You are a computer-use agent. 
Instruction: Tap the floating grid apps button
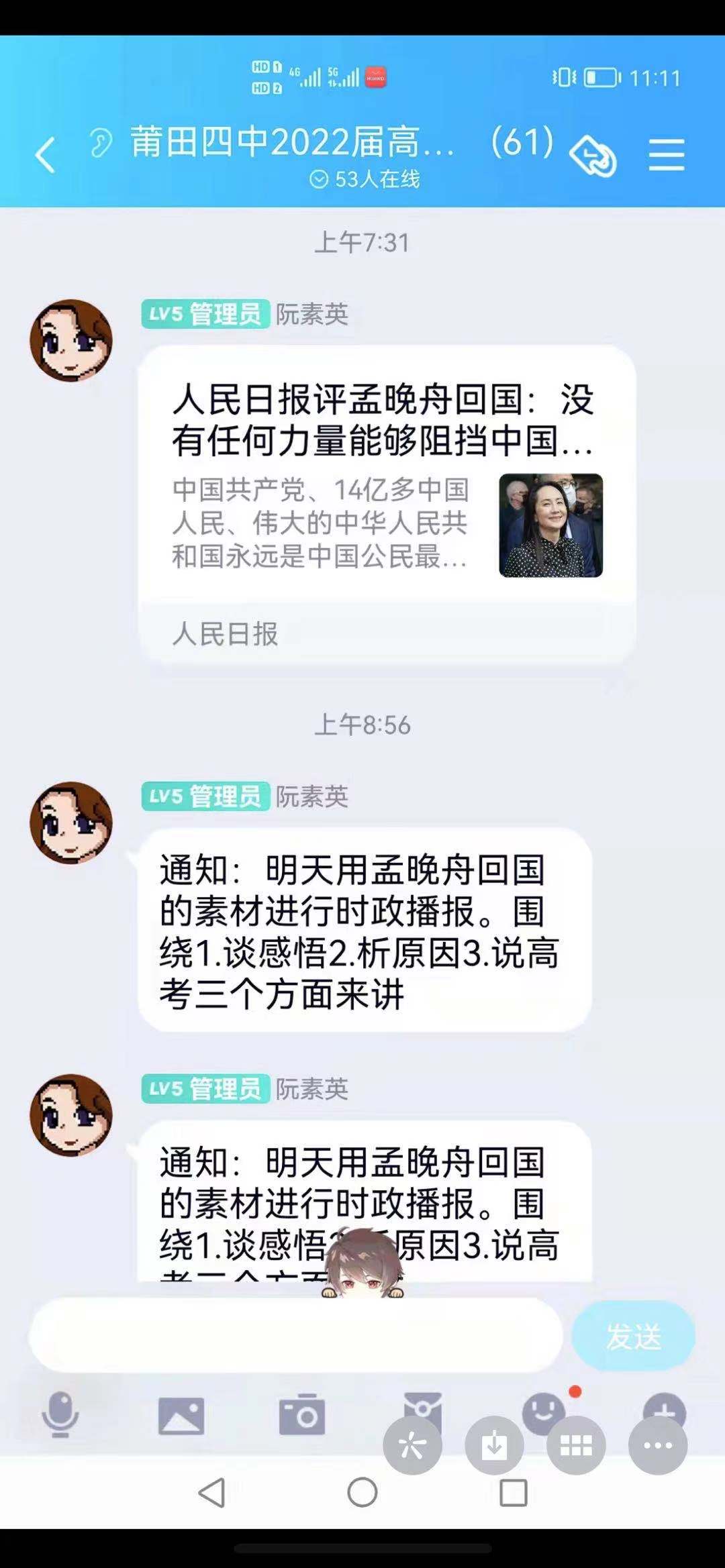[x=576, y=1445]
